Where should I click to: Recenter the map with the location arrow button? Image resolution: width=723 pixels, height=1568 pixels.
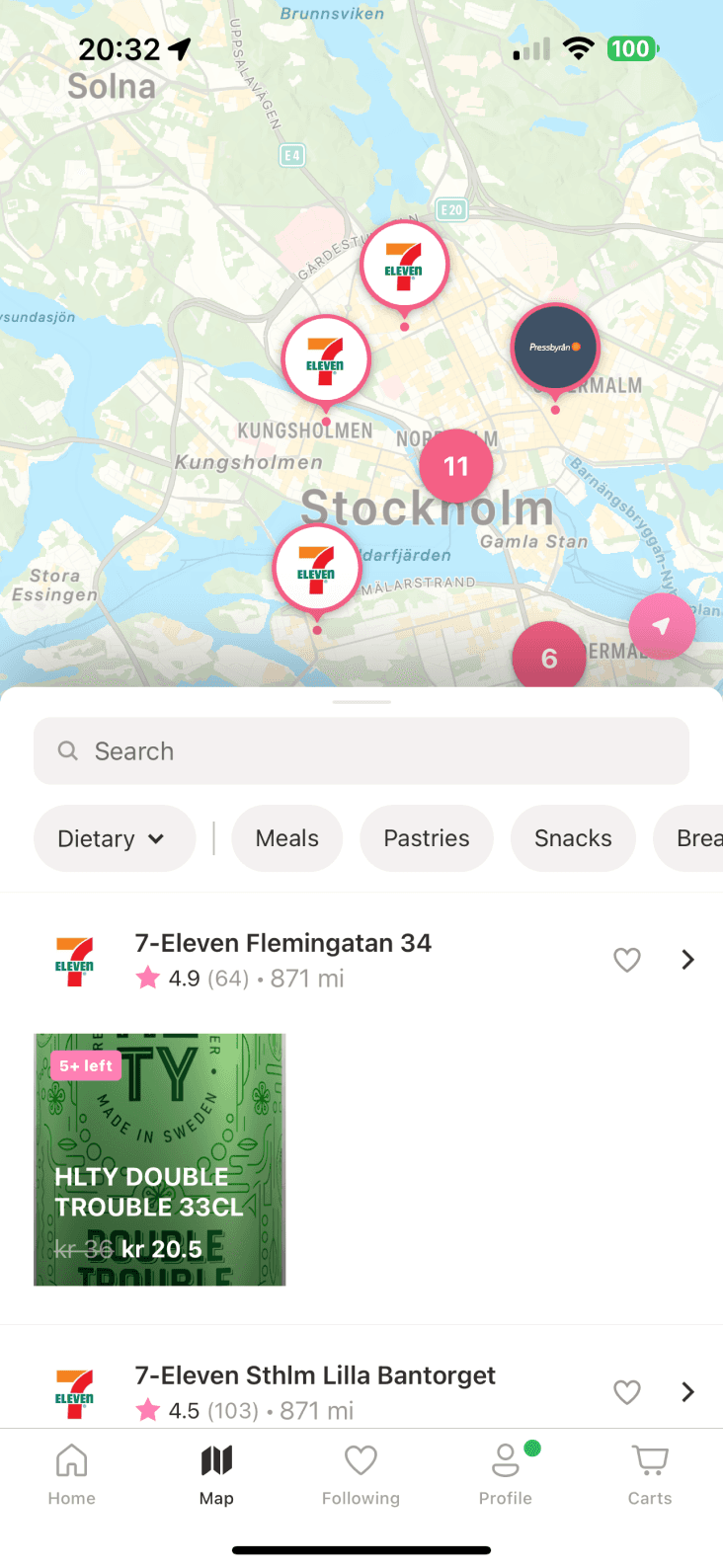click(x=662, y=626)
